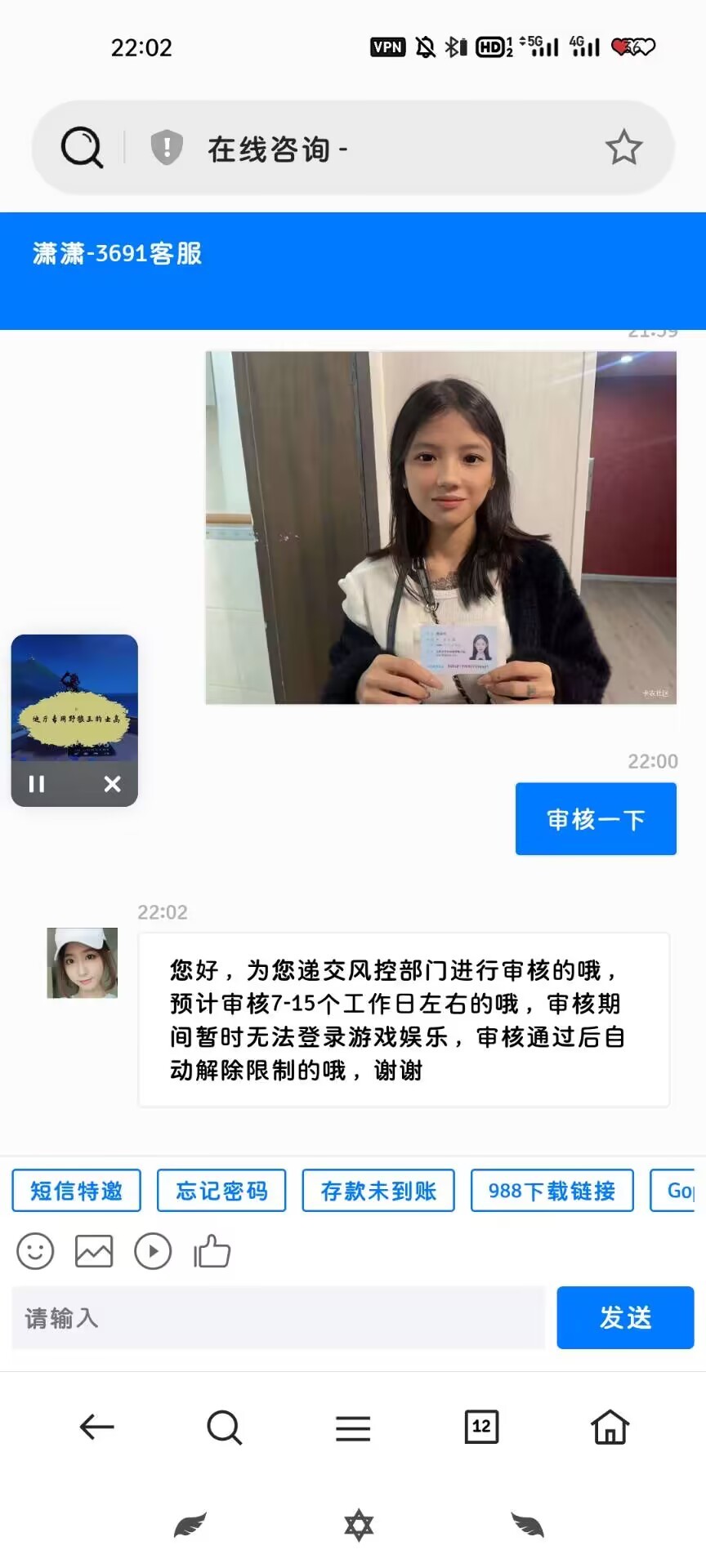Tap the search icon in address bar
This screenshot has height=1568, width=706.
click(82, 148)
